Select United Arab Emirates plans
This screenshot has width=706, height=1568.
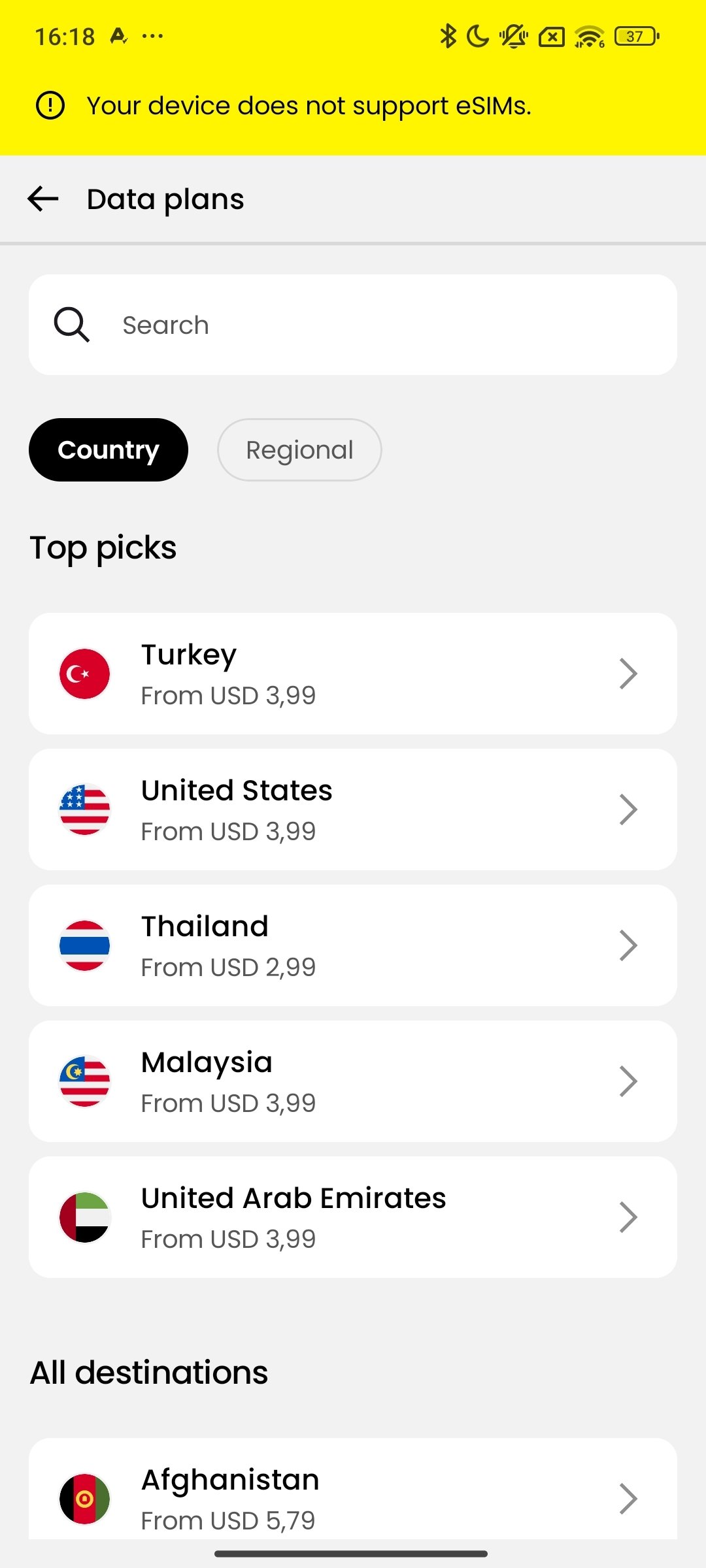pos(353,1217)
